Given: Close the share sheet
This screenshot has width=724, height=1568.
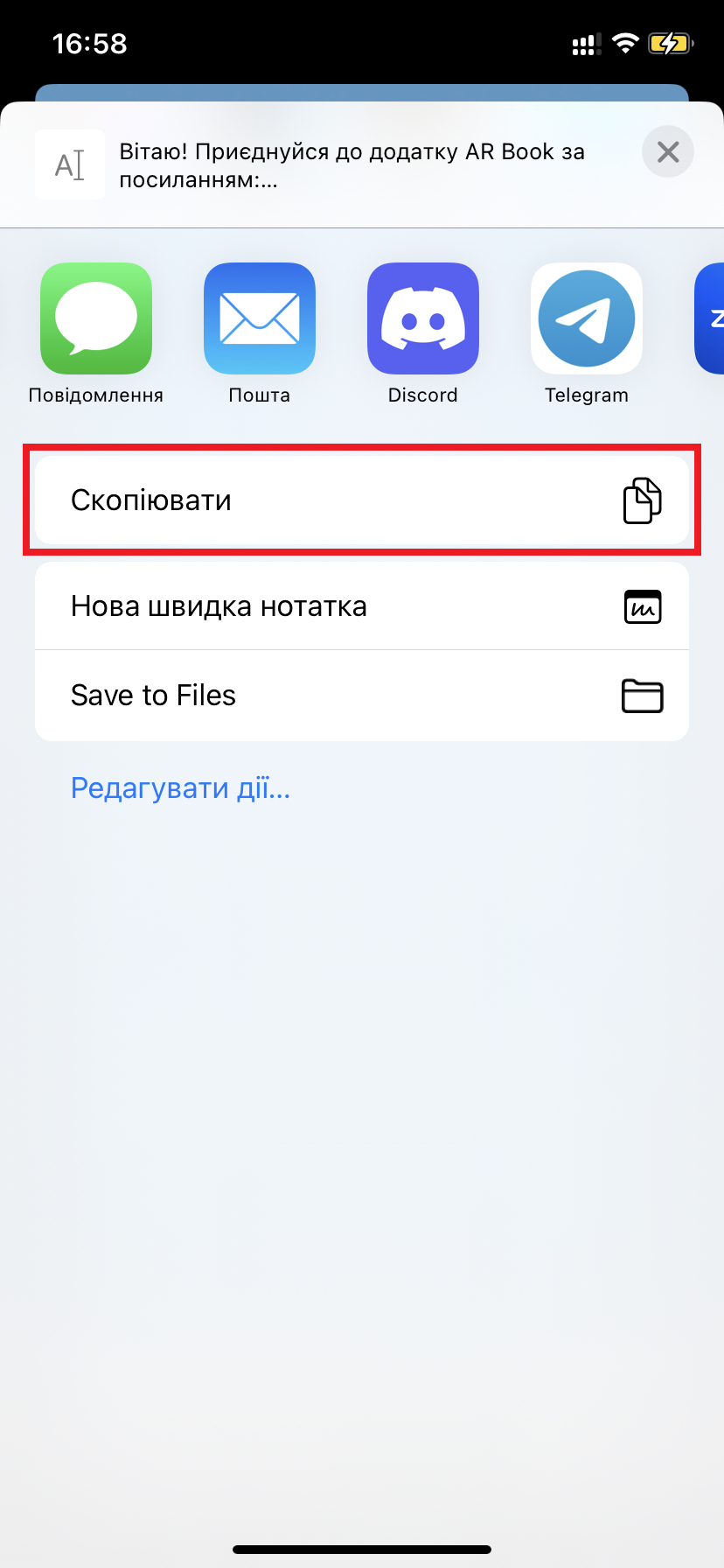Looking at the screenshot, I should (x=668, y=152).
